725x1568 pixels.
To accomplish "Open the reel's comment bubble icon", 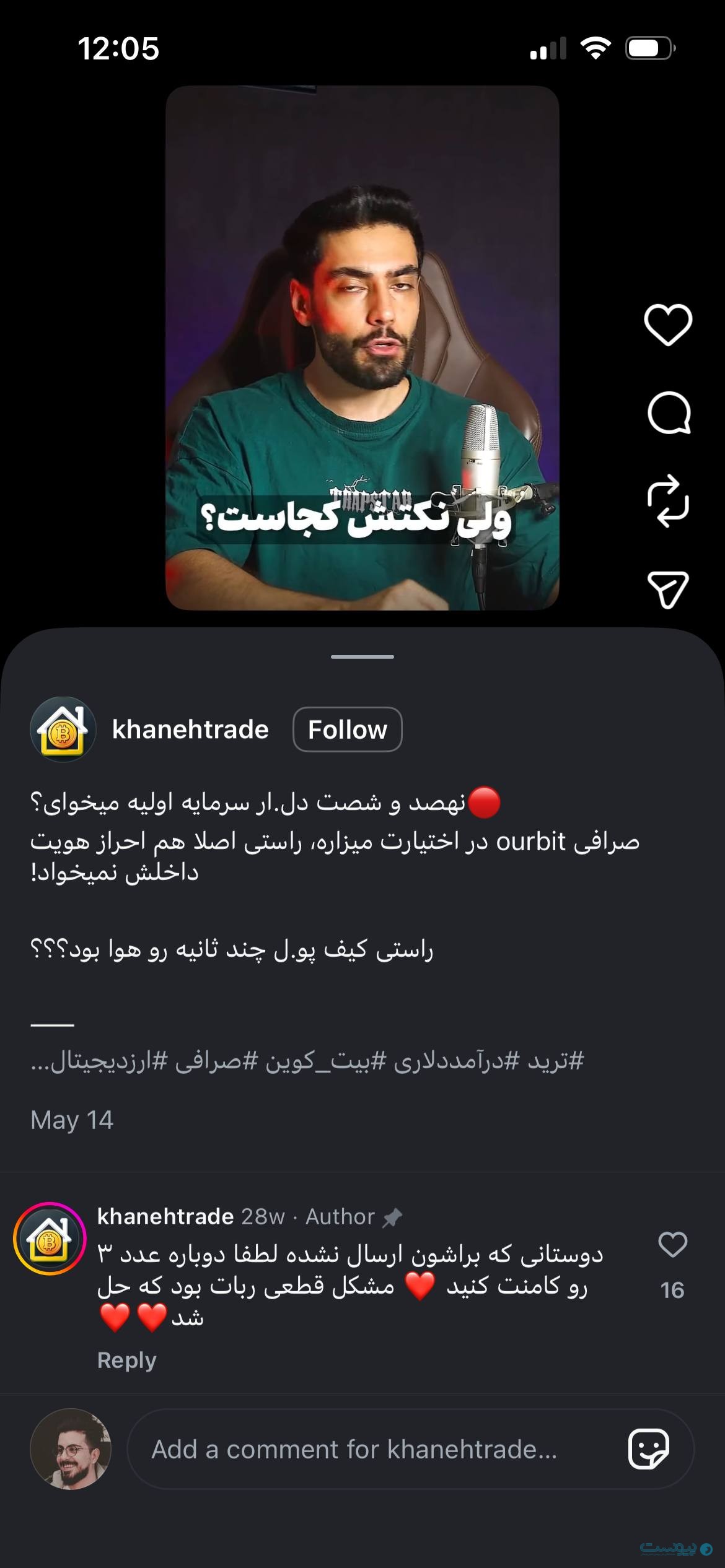I will pos(668,413).
